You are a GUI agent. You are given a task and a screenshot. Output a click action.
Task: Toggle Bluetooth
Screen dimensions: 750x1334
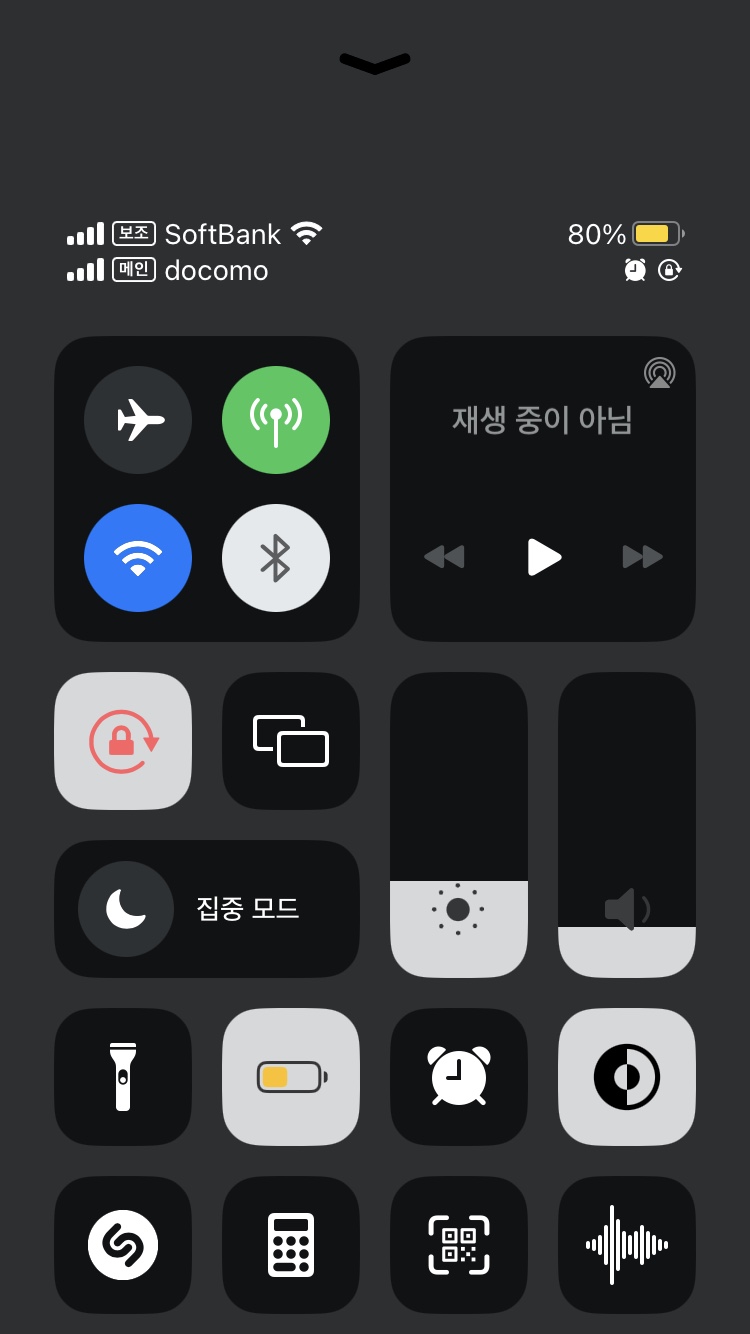[276, 558]
